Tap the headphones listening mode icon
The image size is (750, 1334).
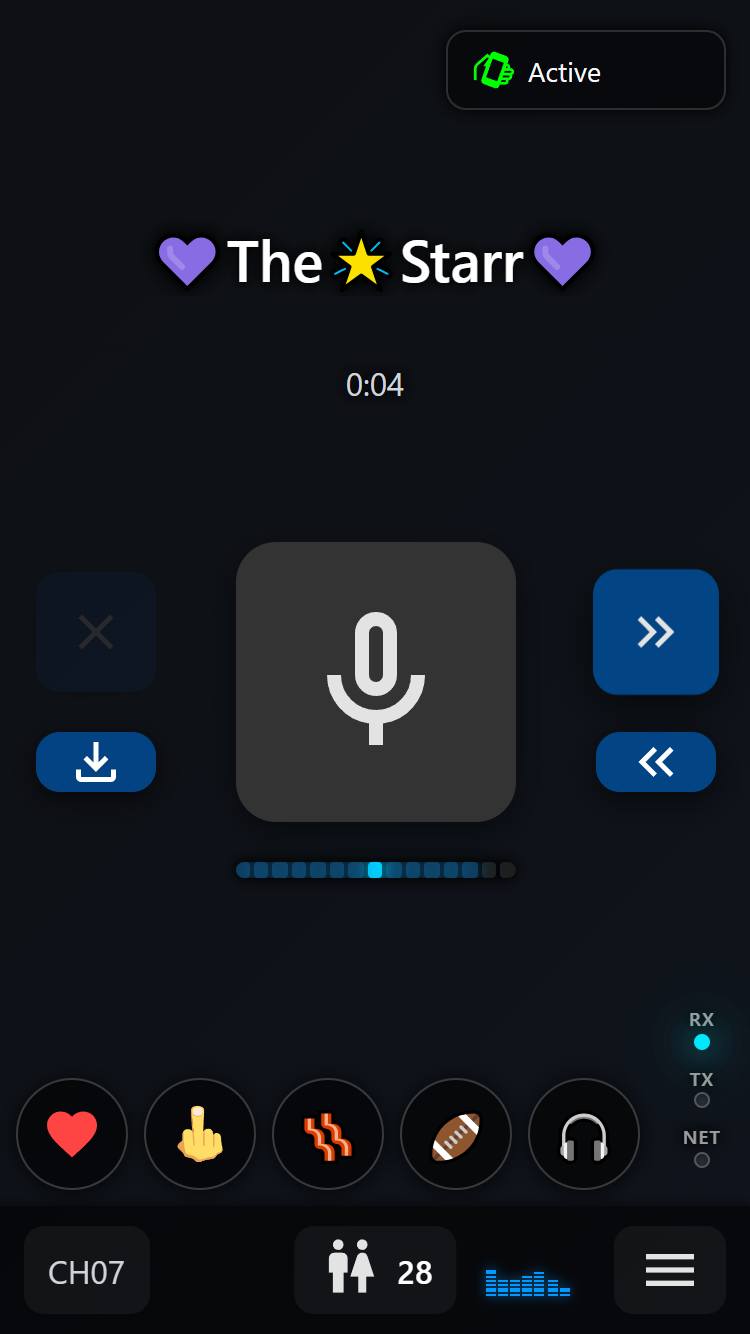pyautogui.click(x=584, y=1134)
